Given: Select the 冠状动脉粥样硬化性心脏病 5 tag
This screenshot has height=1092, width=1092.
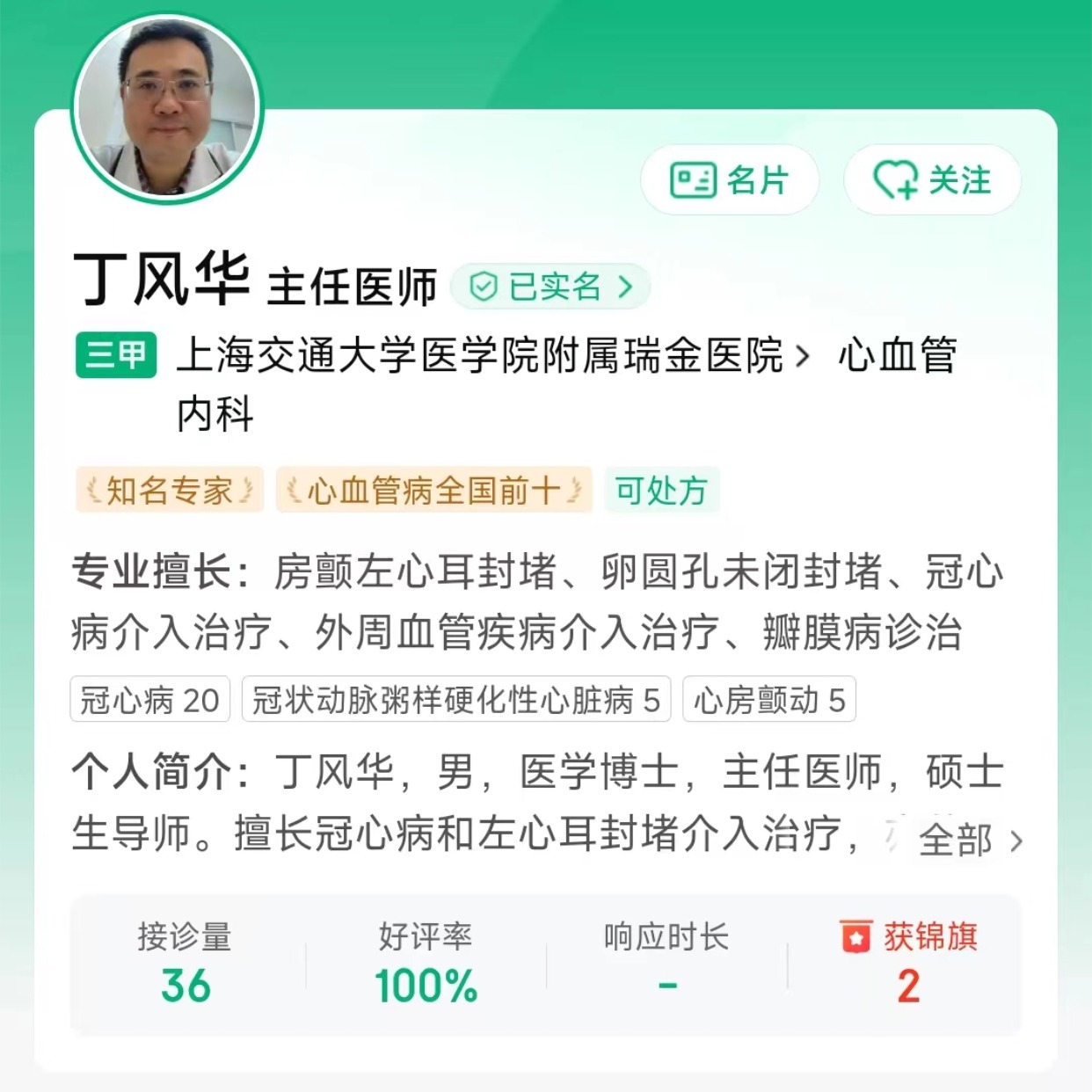Looking at the screenshot, I should click(455, 700).
